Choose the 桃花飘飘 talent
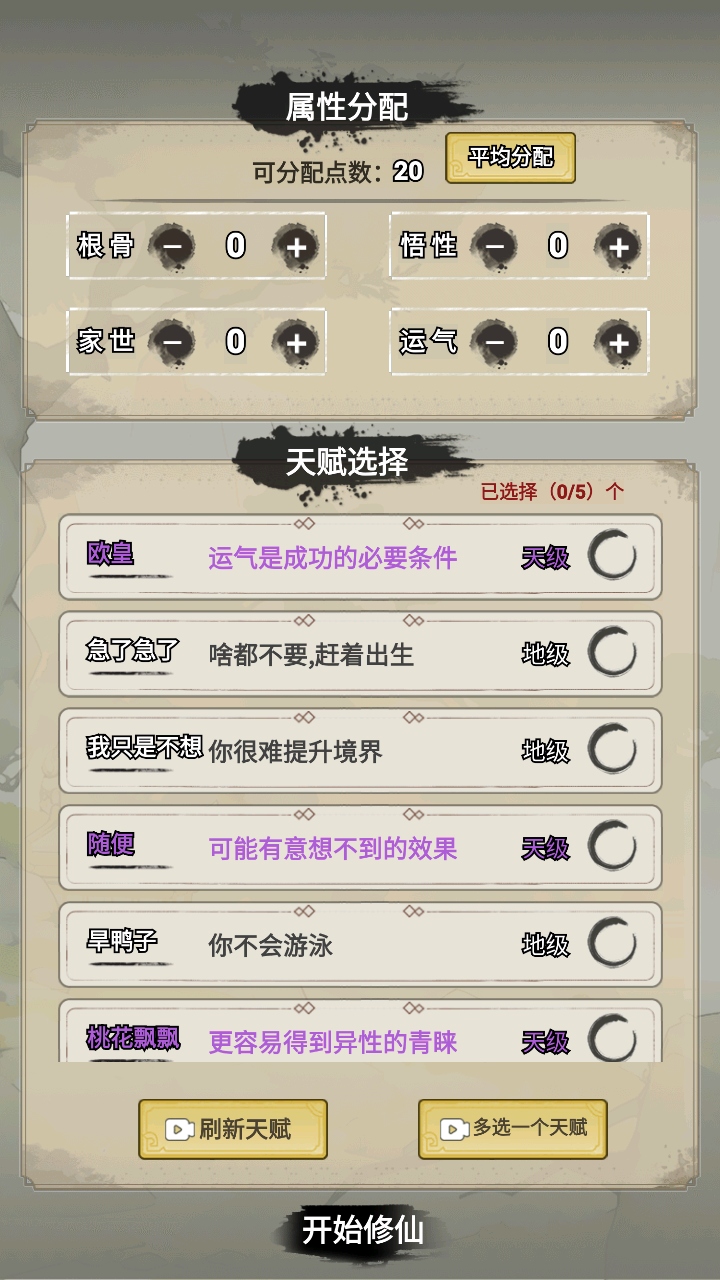The height and width of the screenshot is (1280, 720). (x=611, y=1038)
